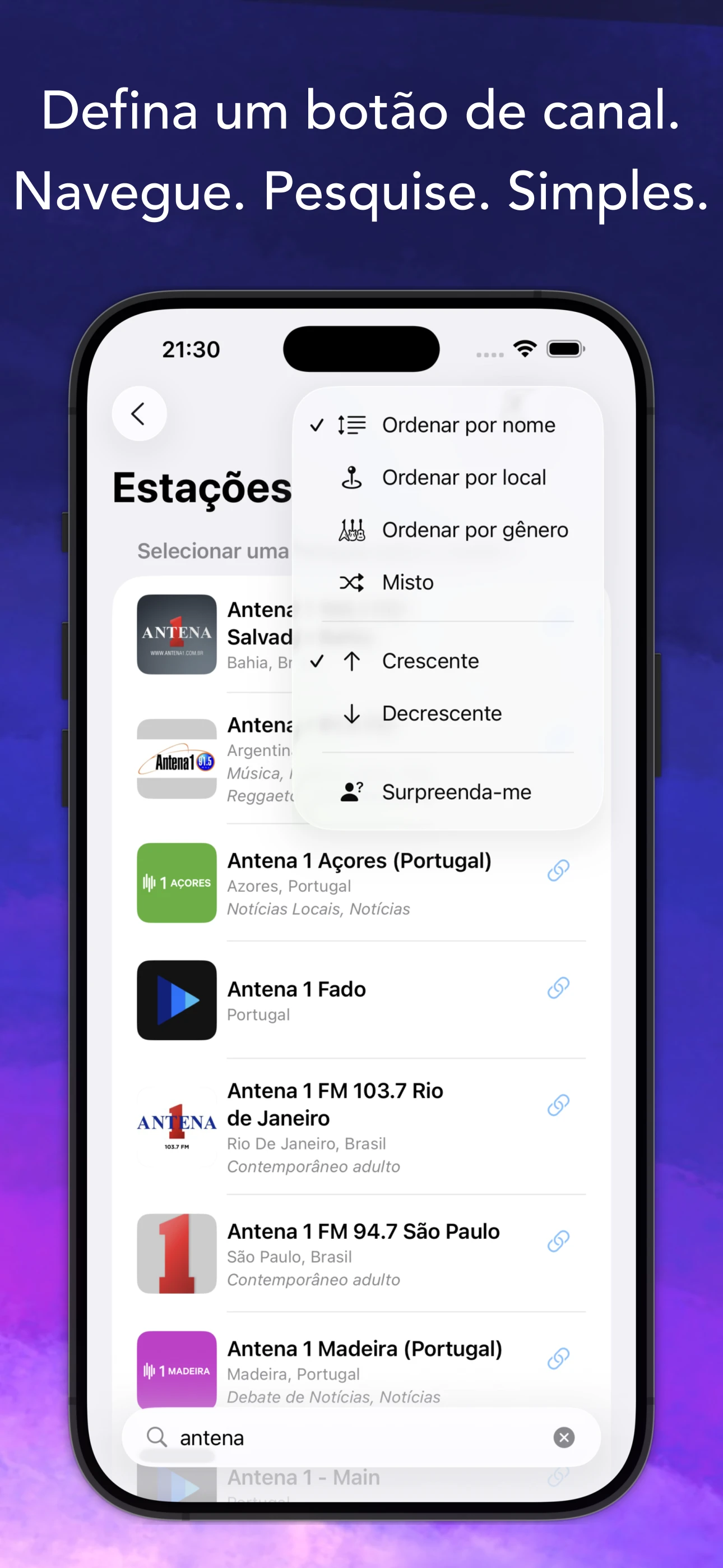Viewport: 723px width, 1568px height.
Task: Choose Ordenar por gênero from the menu
Action: pos(475,529)
